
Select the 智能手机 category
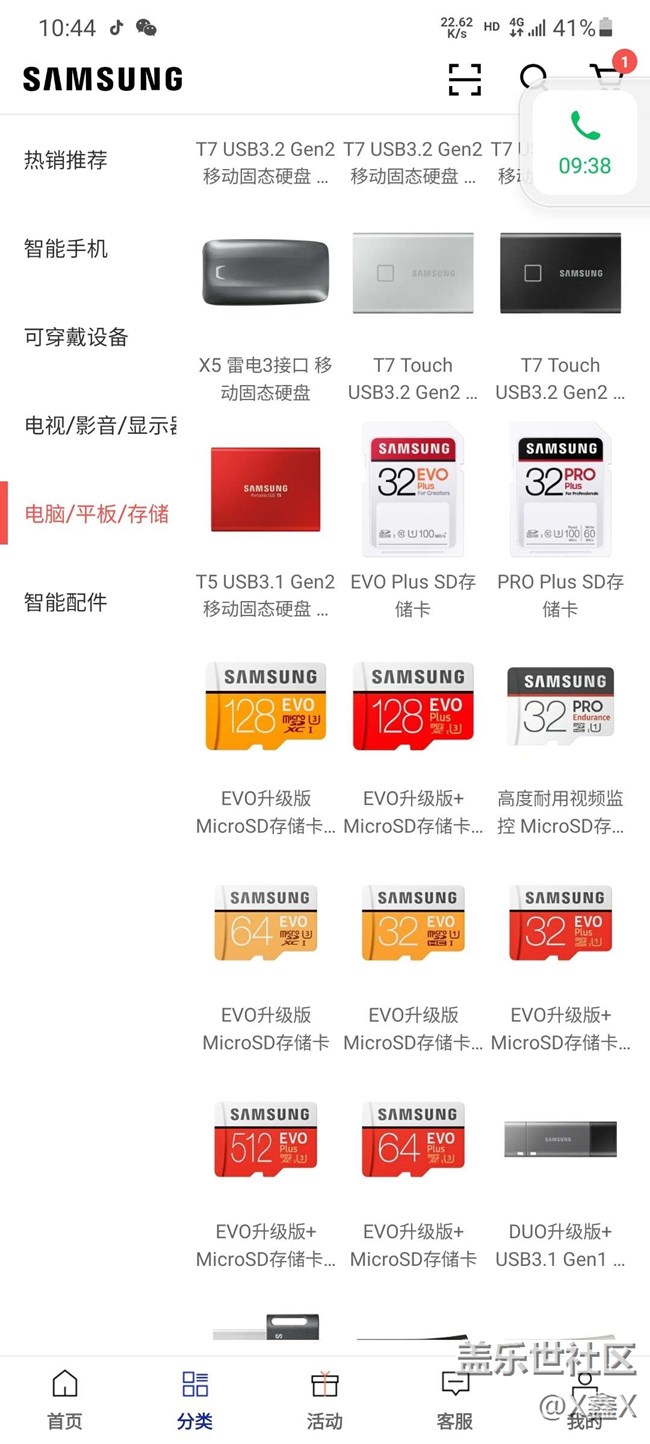[x=66, y=248]
